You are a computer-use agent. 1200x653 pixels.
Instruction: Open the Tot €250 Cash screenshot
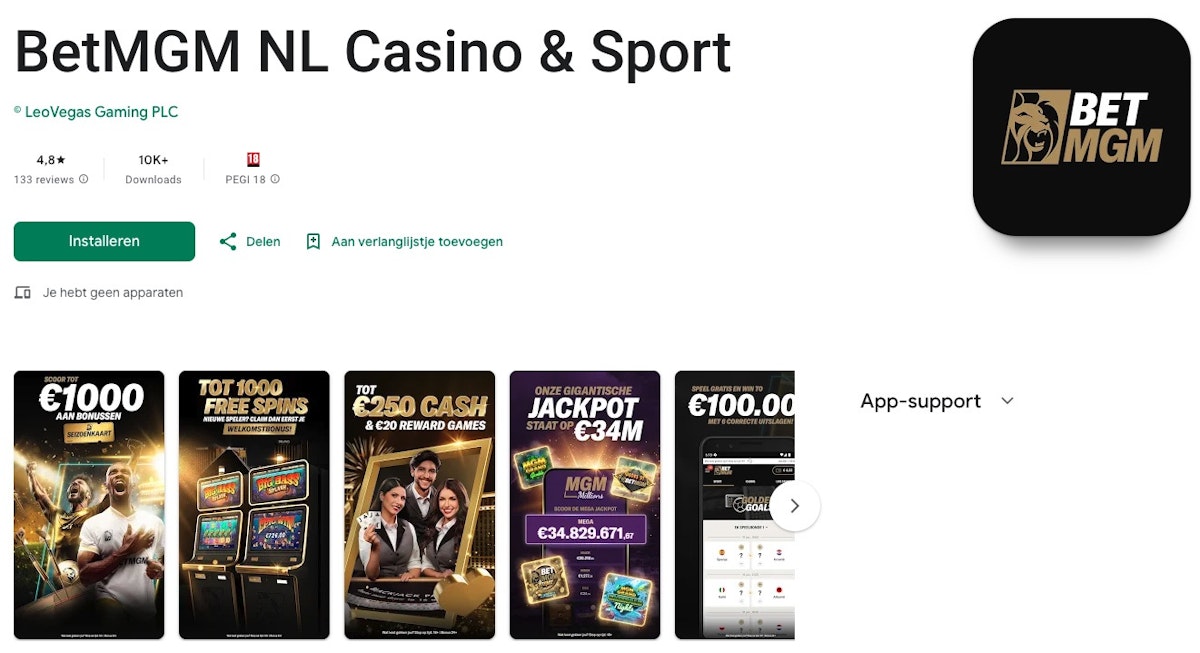[419, 505]
